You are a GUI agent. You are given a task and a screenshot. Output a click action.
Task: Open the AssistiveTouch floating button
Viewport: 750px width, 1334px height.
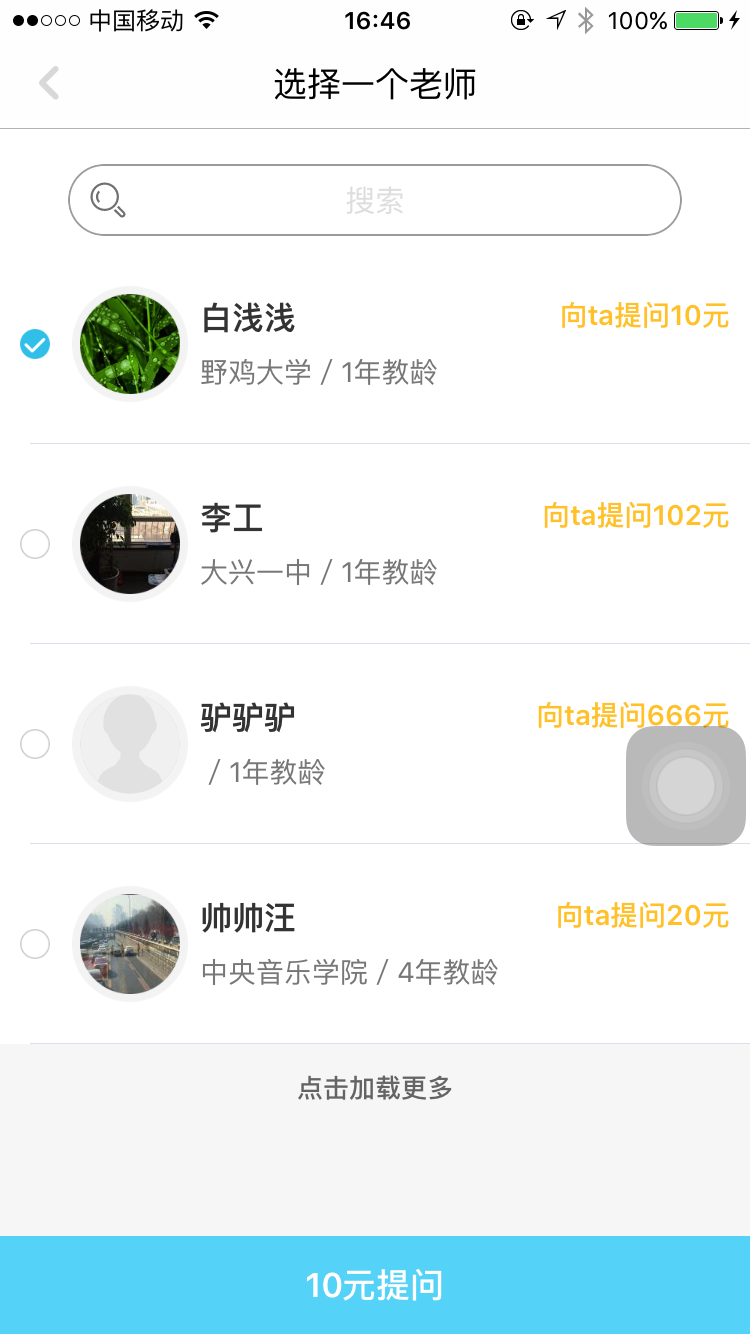click(x=686, y=786)
